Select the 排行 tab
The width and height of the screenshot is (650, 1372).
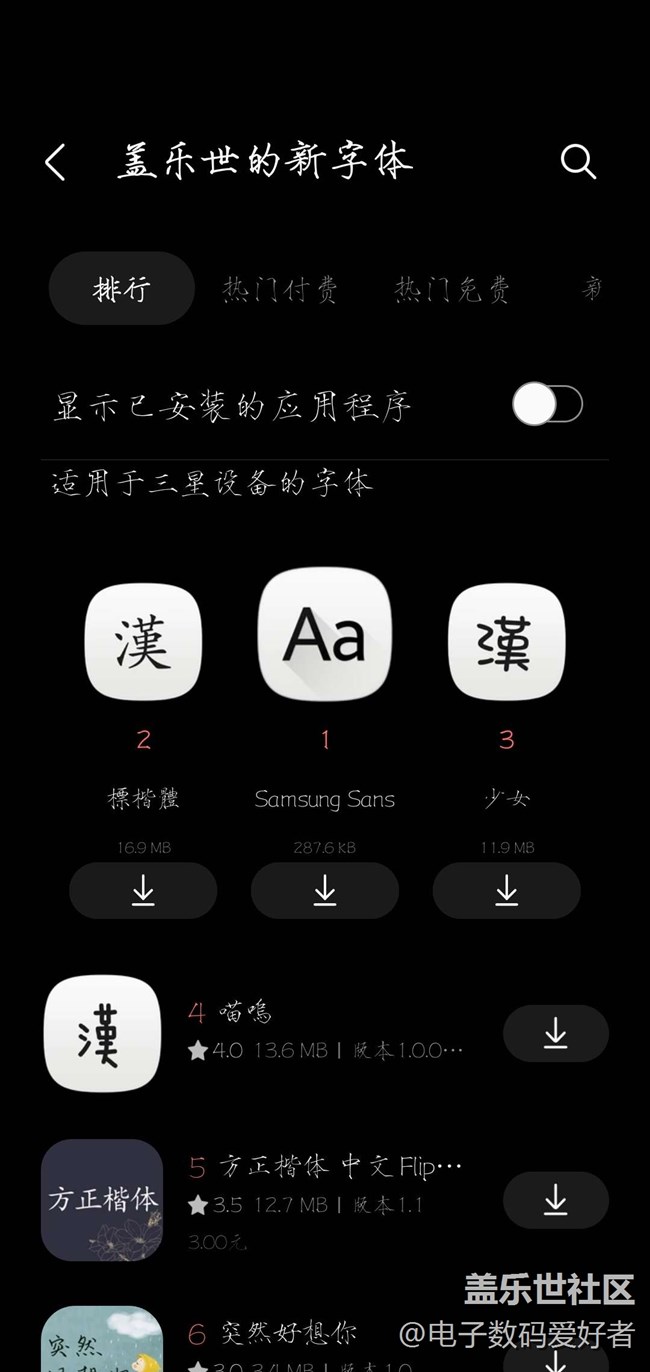point(122,289)
